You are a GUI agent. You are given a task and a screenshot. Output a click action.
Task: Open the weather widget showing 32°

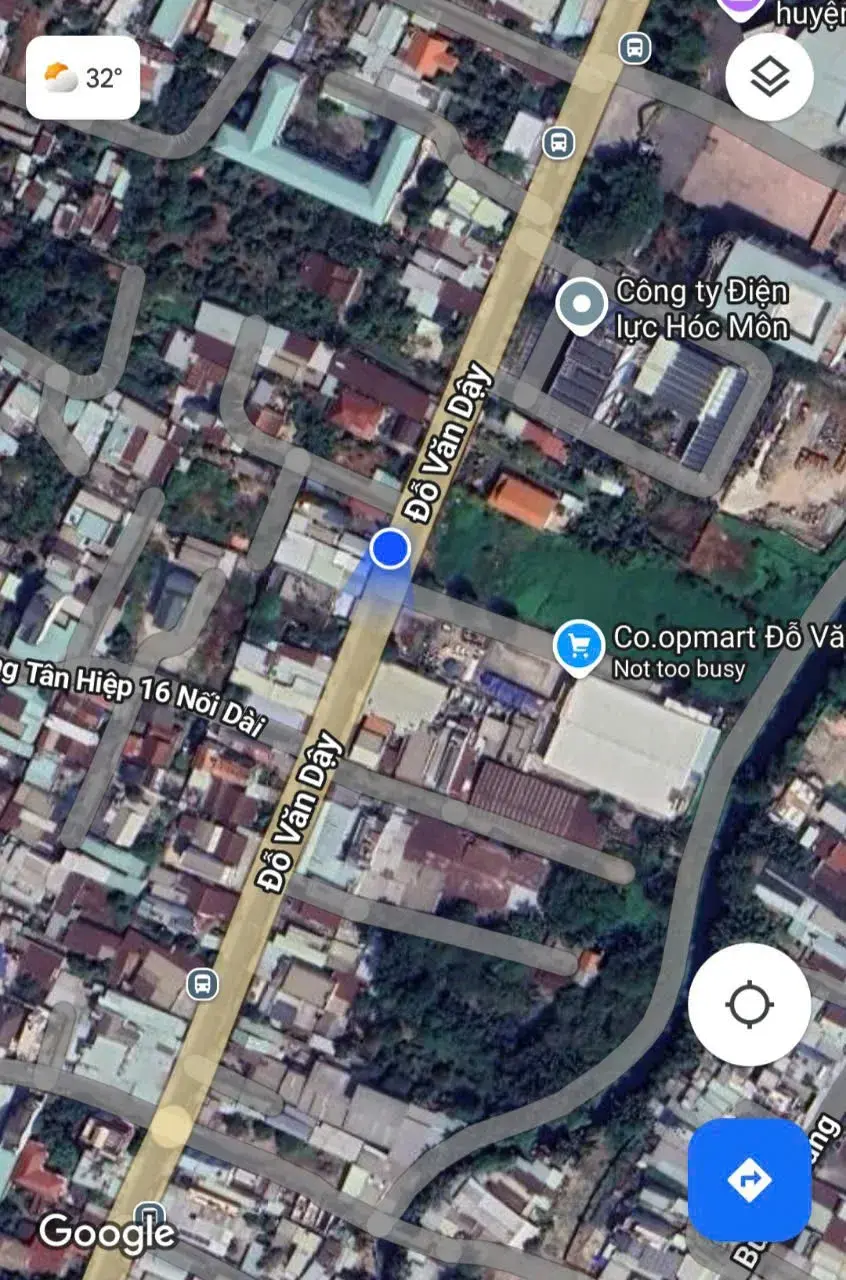pyautogui.click(x=83, y=78)
